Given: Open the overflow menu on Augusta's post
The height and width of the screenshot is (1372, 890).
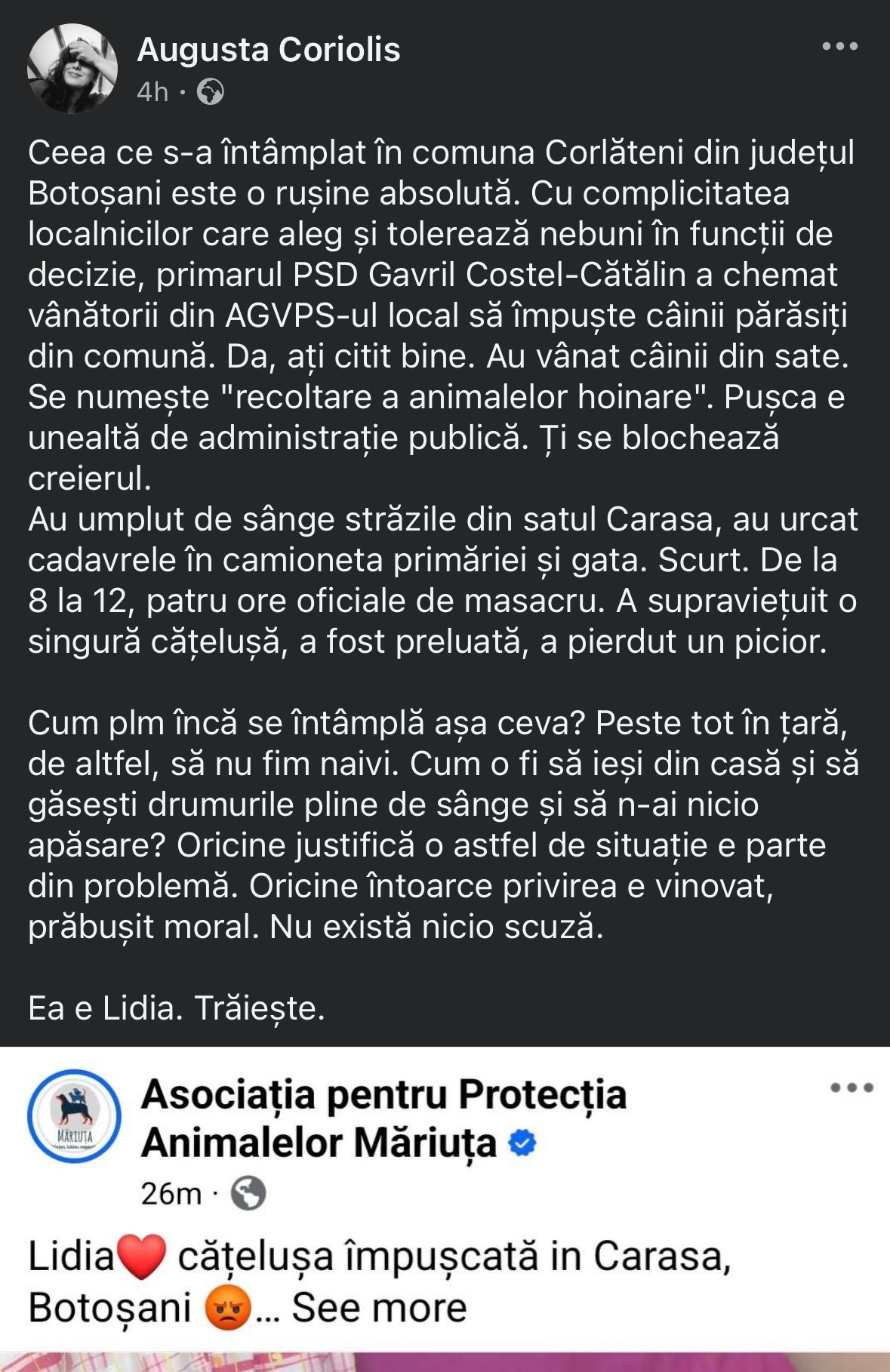Looking at the screenshot, I should point(839,47).
